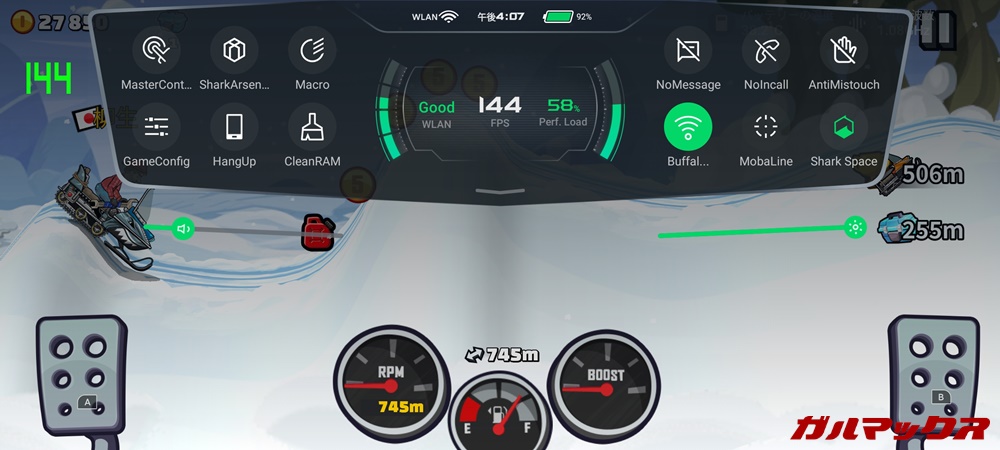Viewport: 1000px width, 450px height.
Task: Open GameConfig options
Action: (x=156, y=127)
